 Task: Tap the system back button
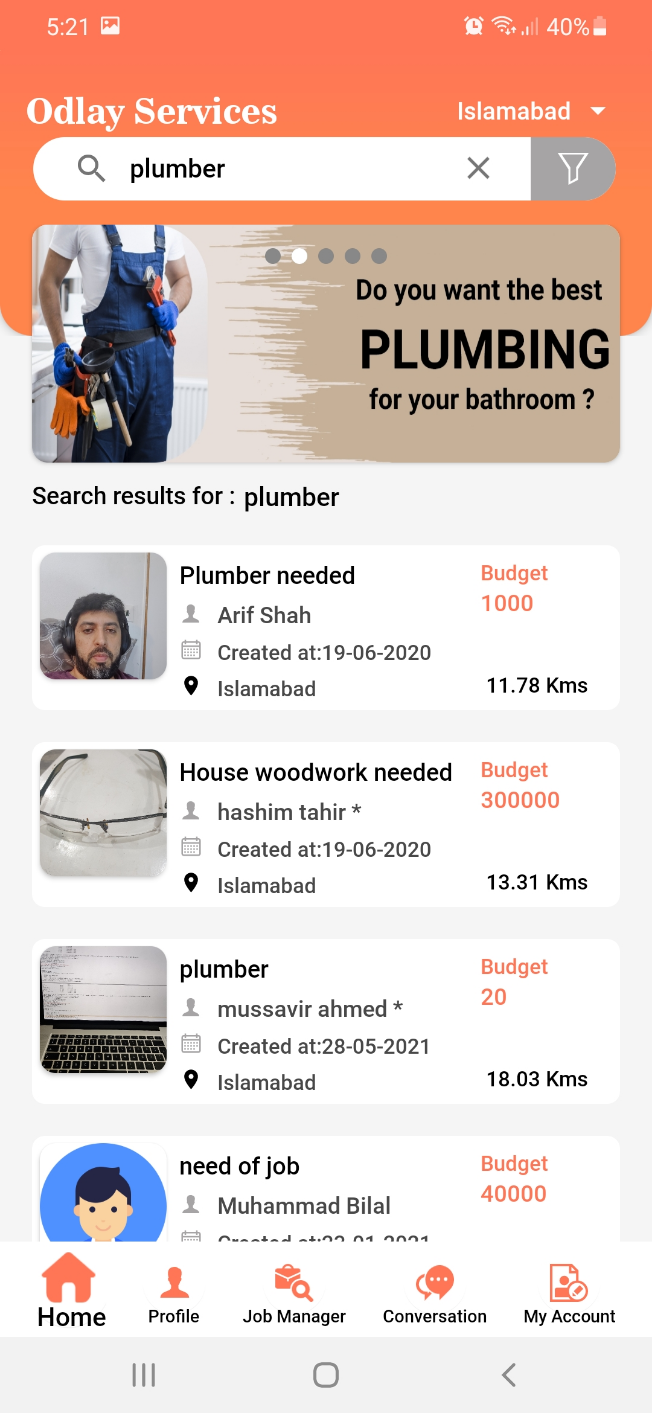pyautogui.click(x=509, y=1375)
